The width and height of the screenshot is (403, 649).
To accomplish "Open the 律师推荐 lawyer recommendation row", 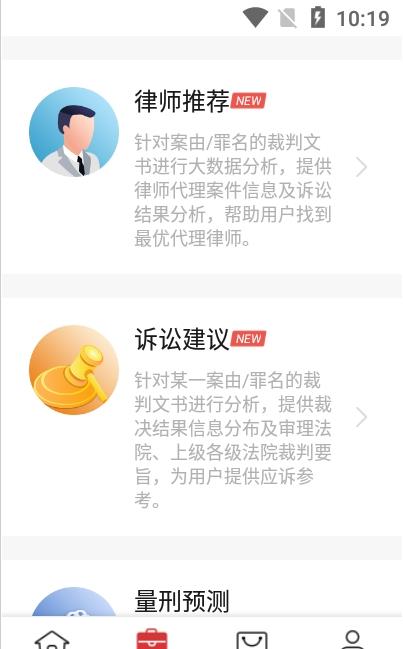I will pyautogui.click(x=202, y=167).
